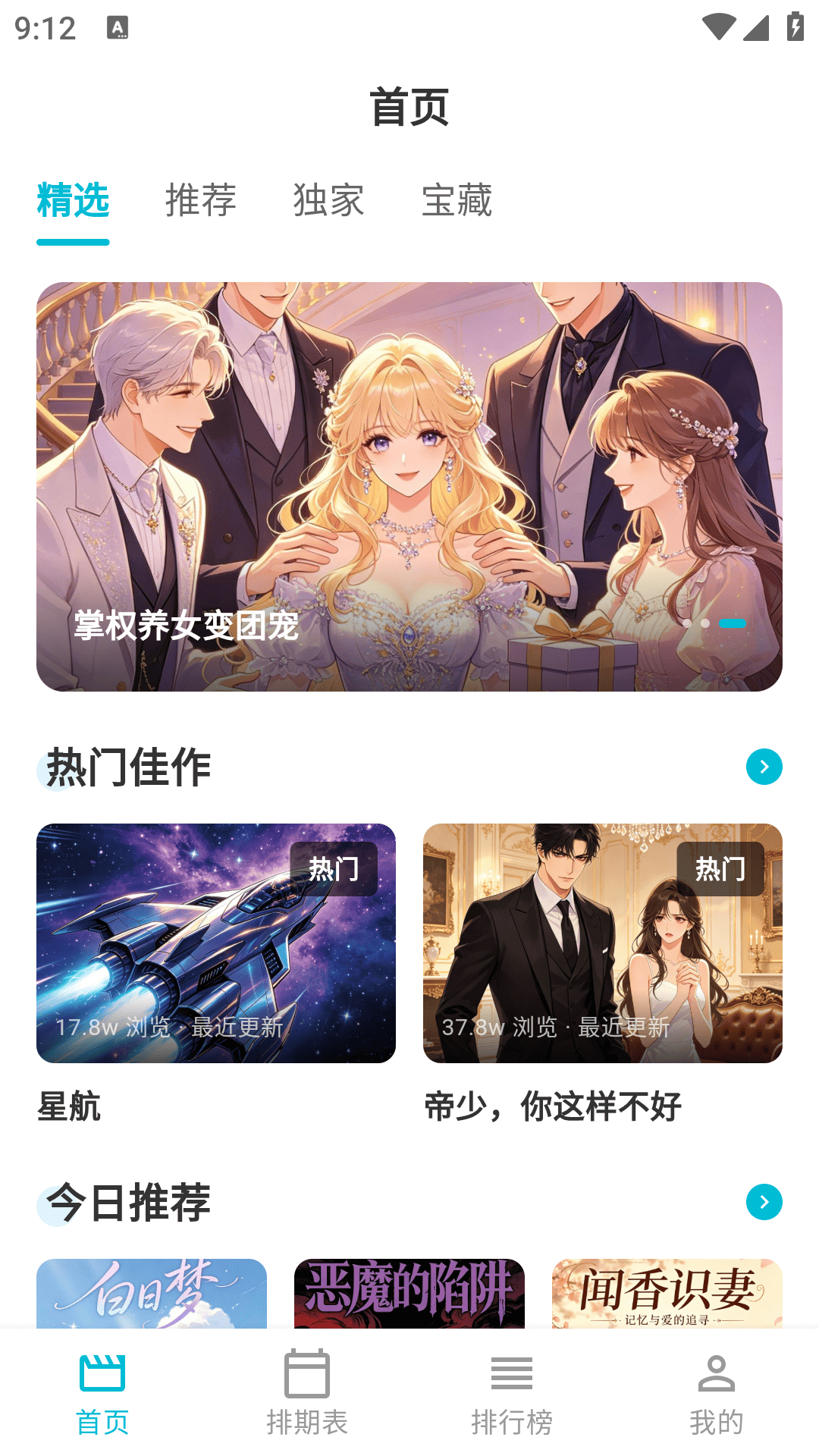Open the 热门佳作 section arrow icon
Screen dimensions: 819x1456
coord(765,767)
